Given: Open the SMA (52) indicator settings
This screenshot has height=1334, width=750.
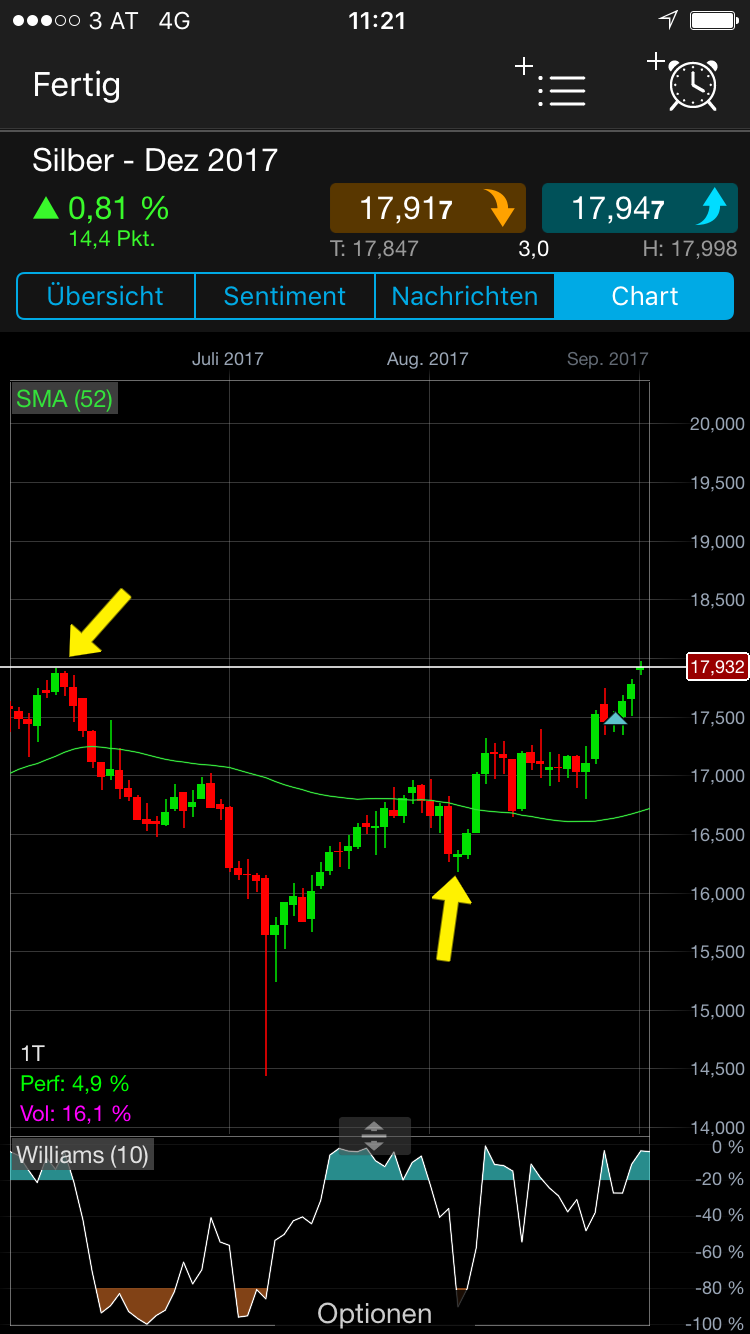Looking at the screenshot, I should (64, 399).
